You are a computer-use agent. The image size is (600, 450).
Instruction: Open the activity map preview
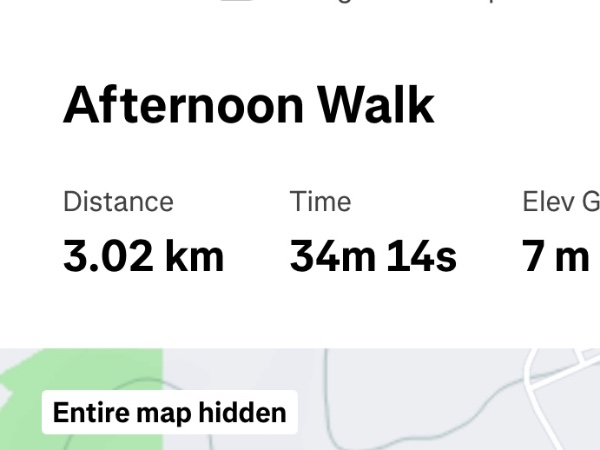click(420, 398)
